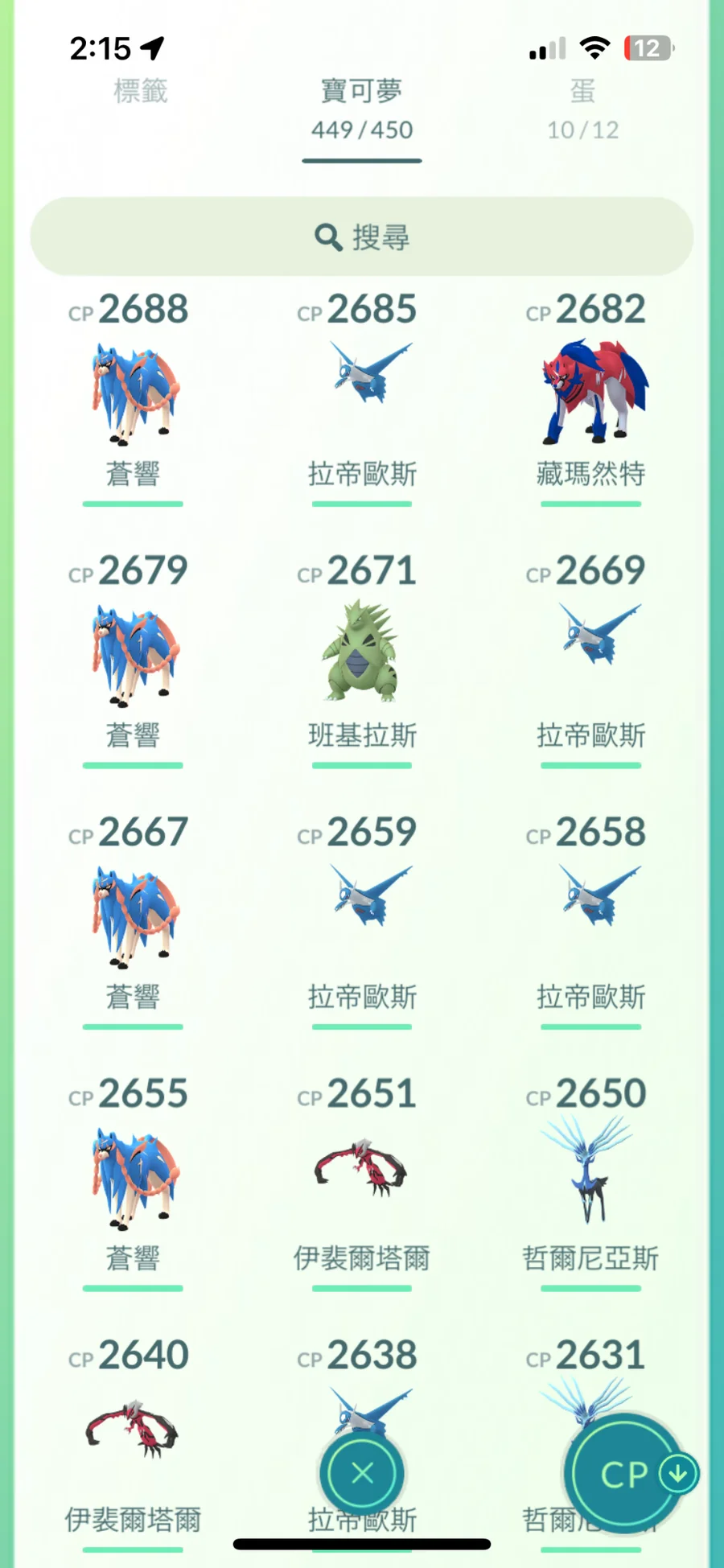Image resolution: width=724 pixels, height=1568 pixels.
Task: Open the 搜尋 search field
Action: click(x=362, y=237)
